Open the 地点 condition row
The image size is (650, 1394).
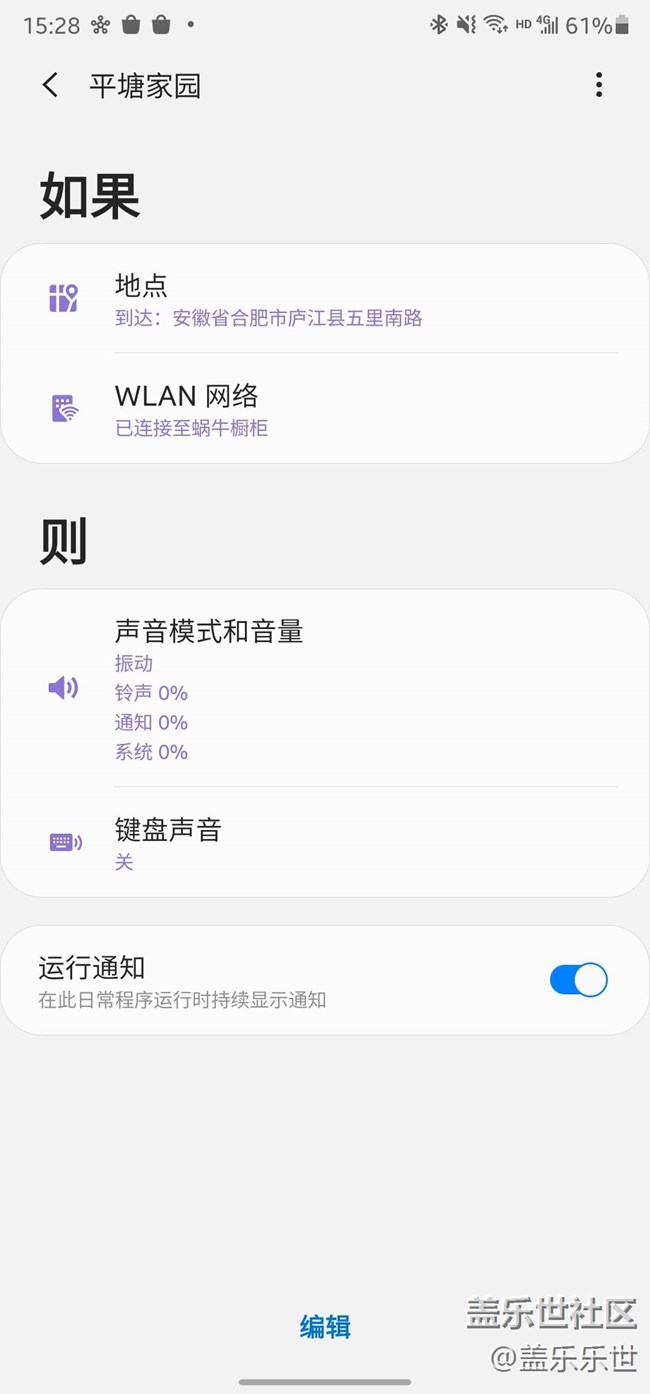pos(324,300)
